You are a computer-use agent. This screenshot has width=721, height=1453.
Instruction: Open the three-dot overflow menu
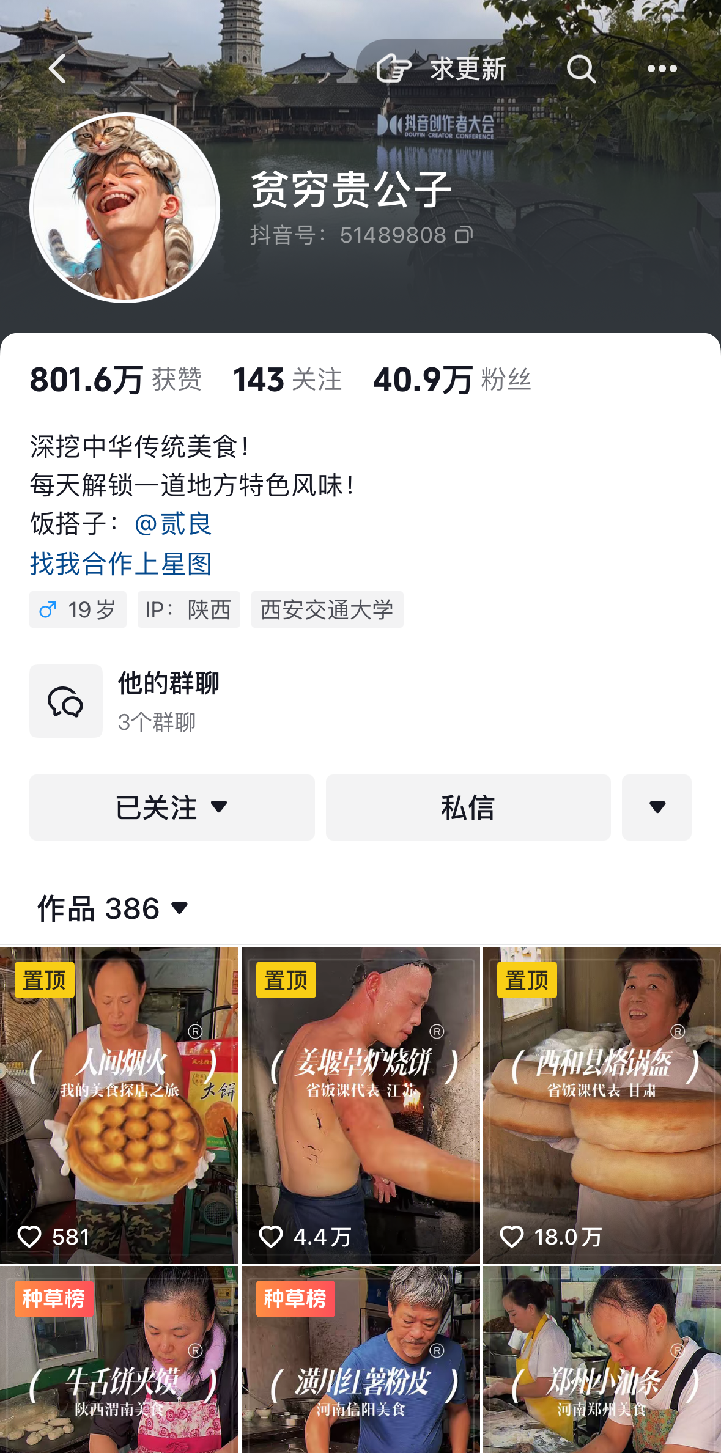coord(662,69)
